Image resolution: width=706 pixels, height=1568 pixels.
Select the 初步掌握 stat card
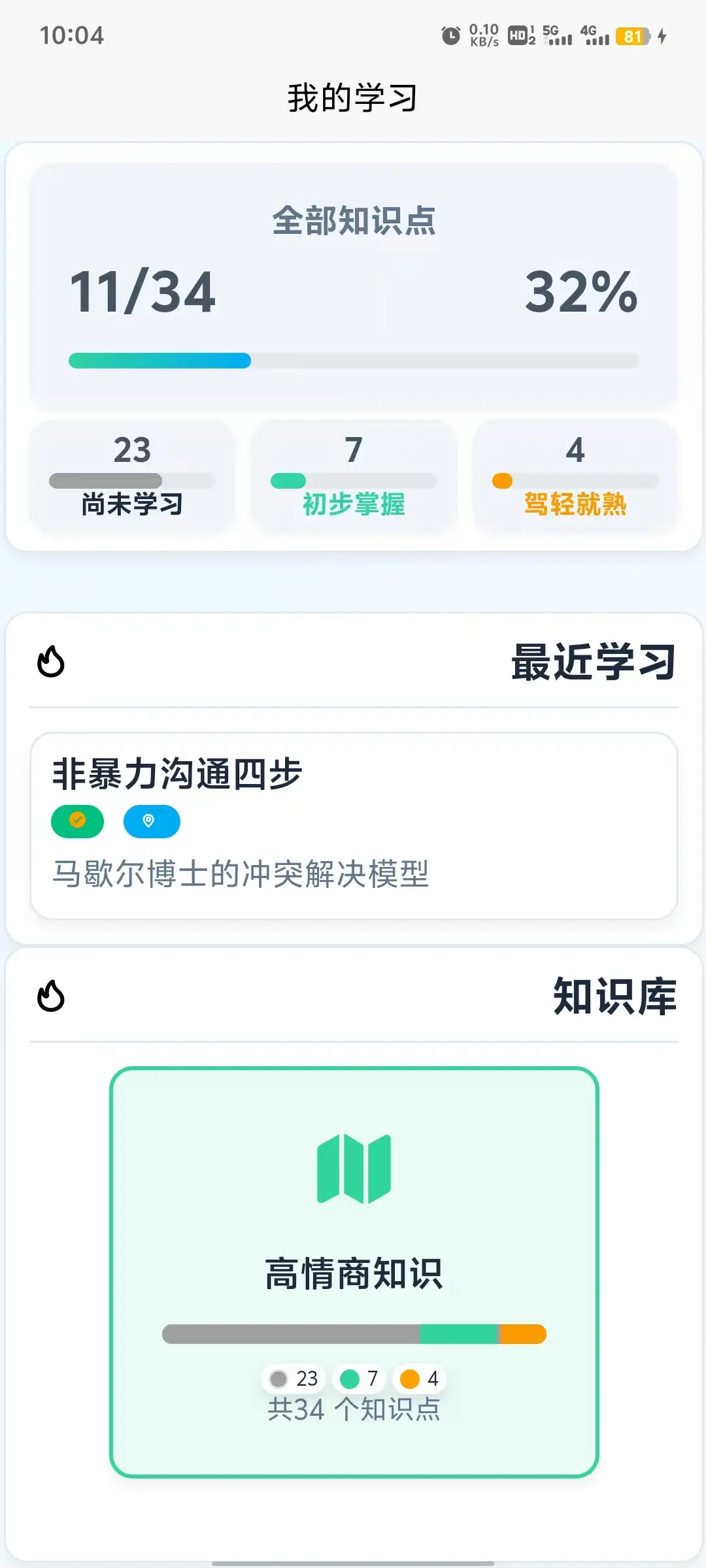pyautogui.click(x=354, y=476)
